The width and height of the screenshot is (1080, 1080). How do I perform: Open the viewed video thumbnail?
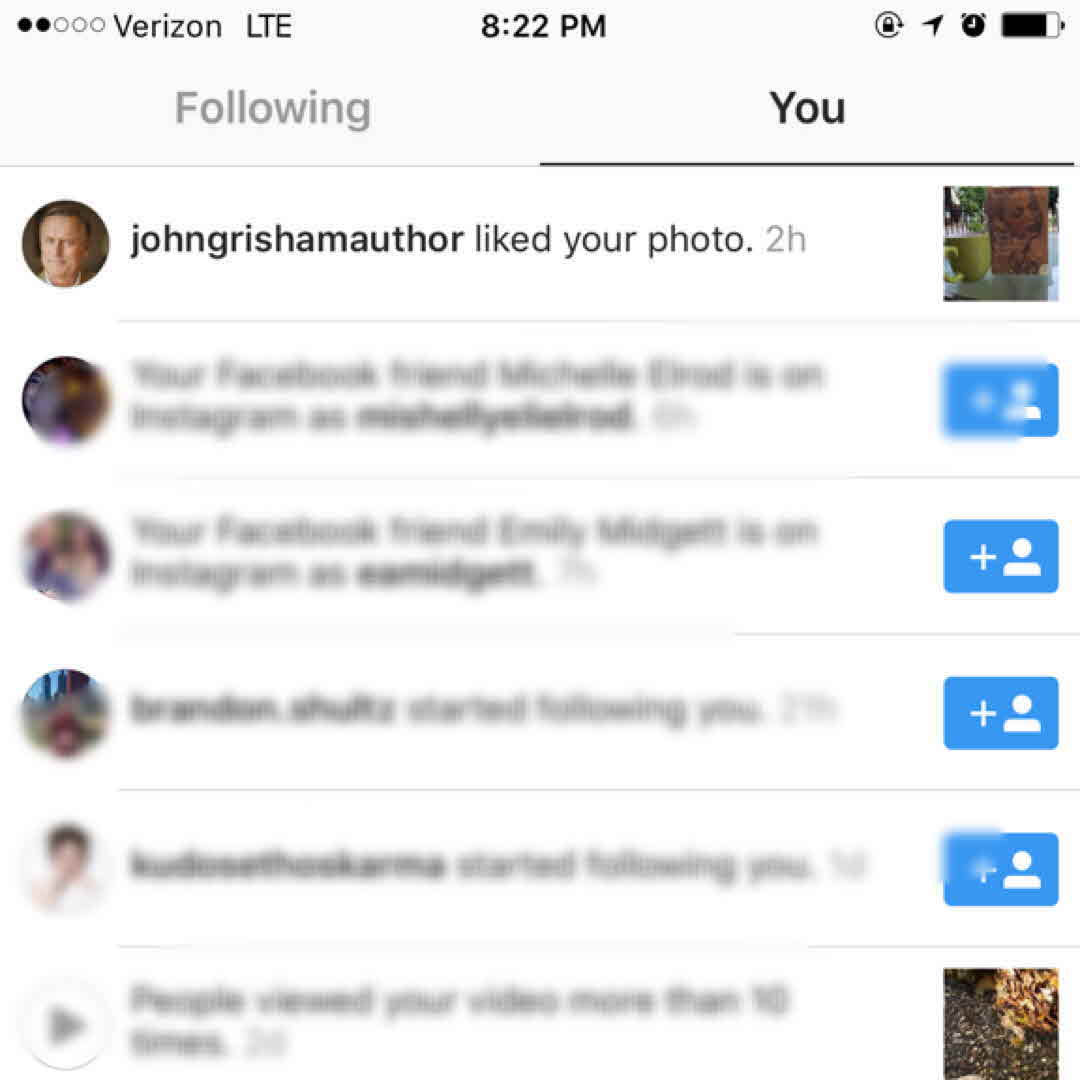[1000, 1022]
